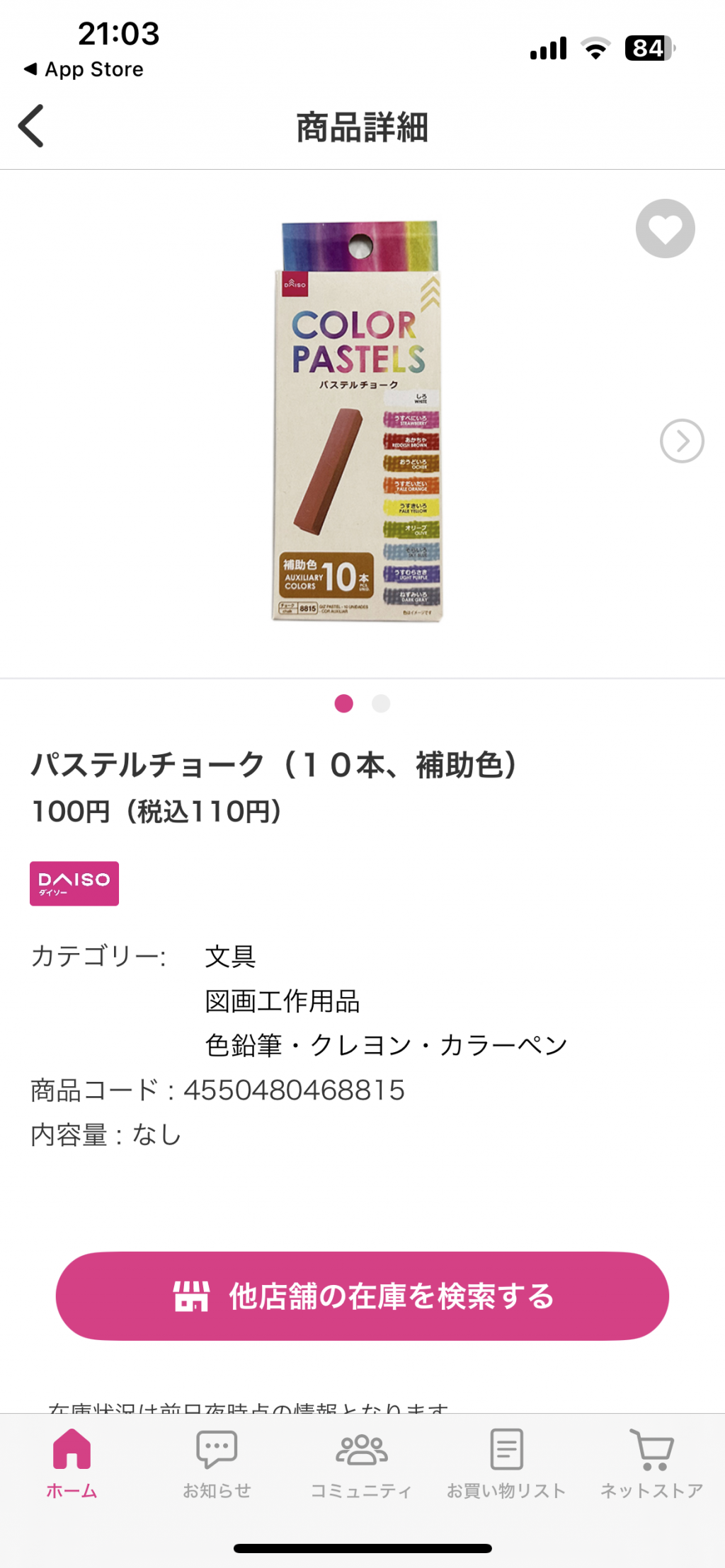Screen dimensions: 725x1568
Task: Switch to the ホーム tab
Action: coord(72,1463)
